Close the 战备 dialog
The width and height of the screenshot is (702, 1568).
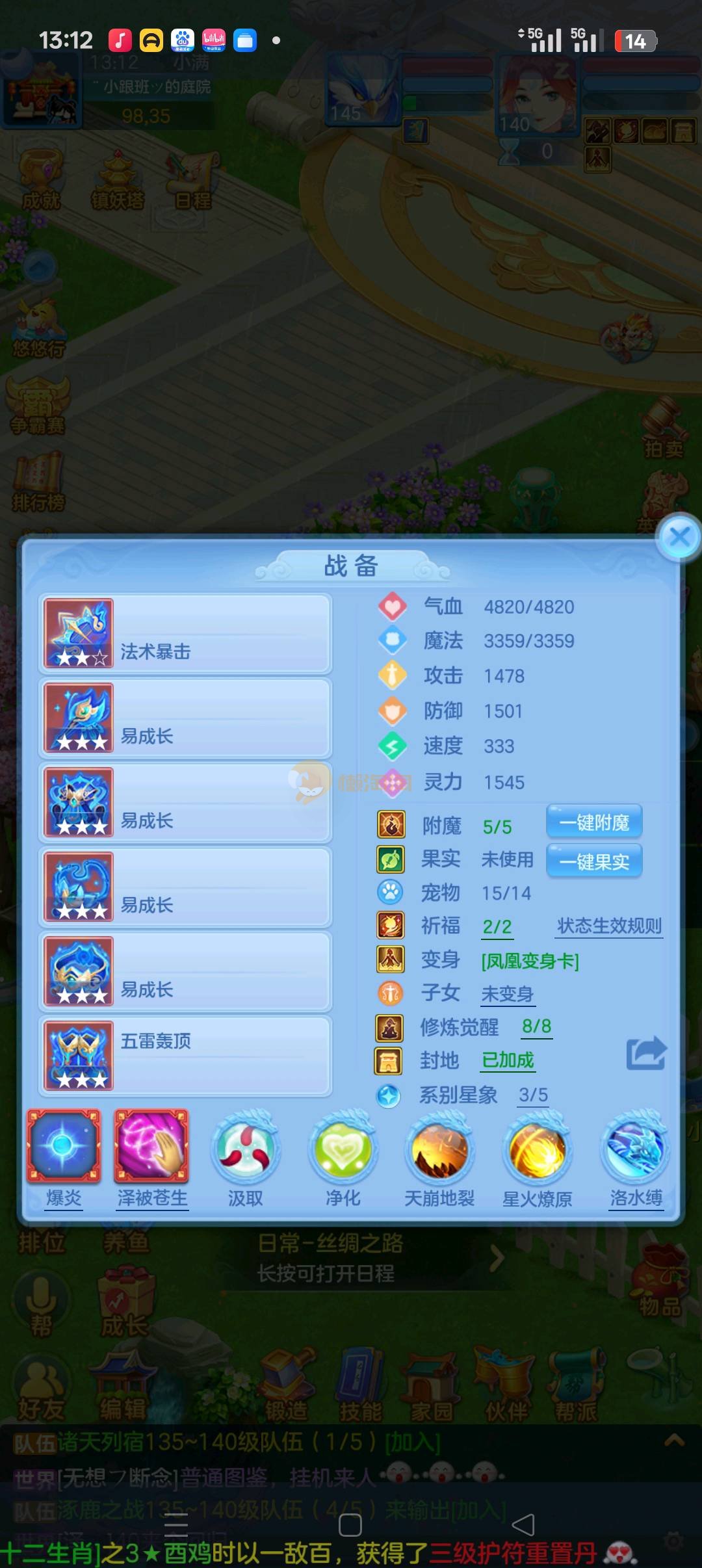click(679, 537)
